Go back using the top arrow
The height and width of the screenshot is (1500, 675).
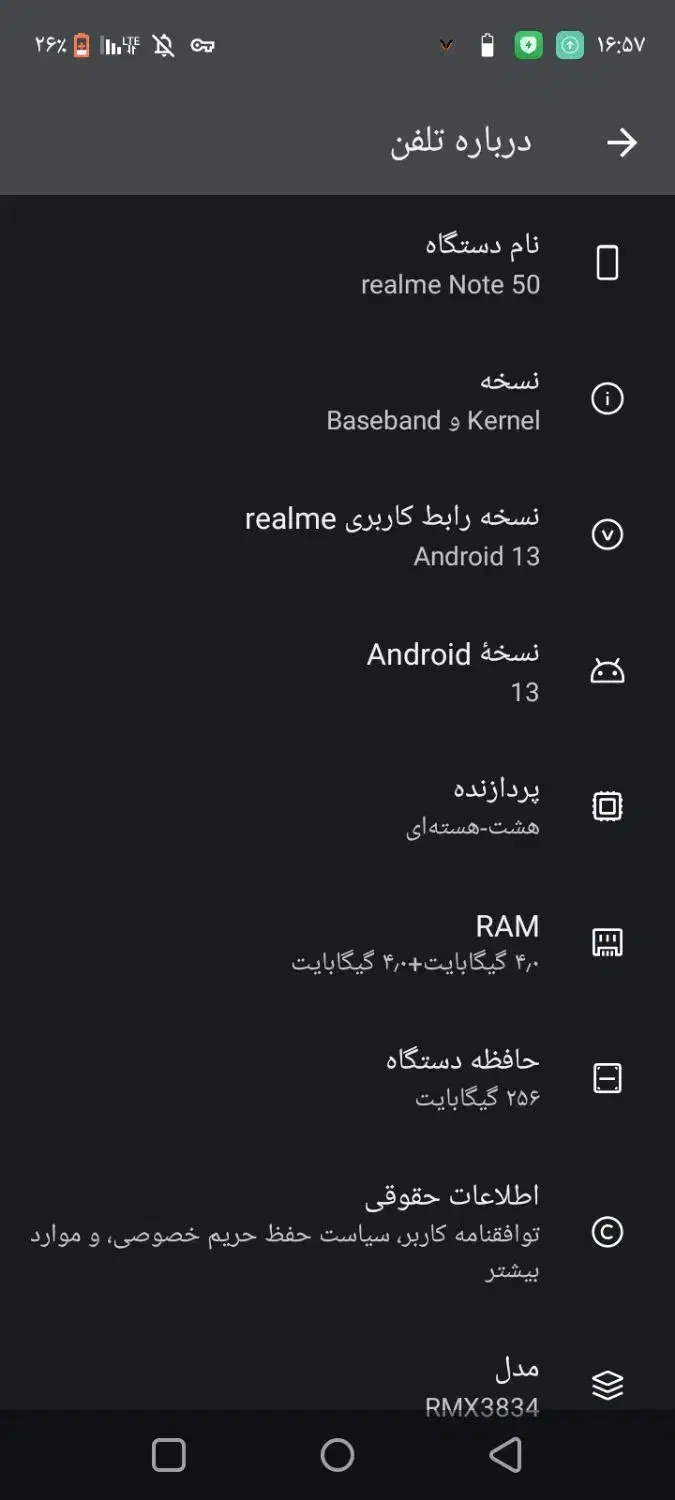(x=621, y=143)
